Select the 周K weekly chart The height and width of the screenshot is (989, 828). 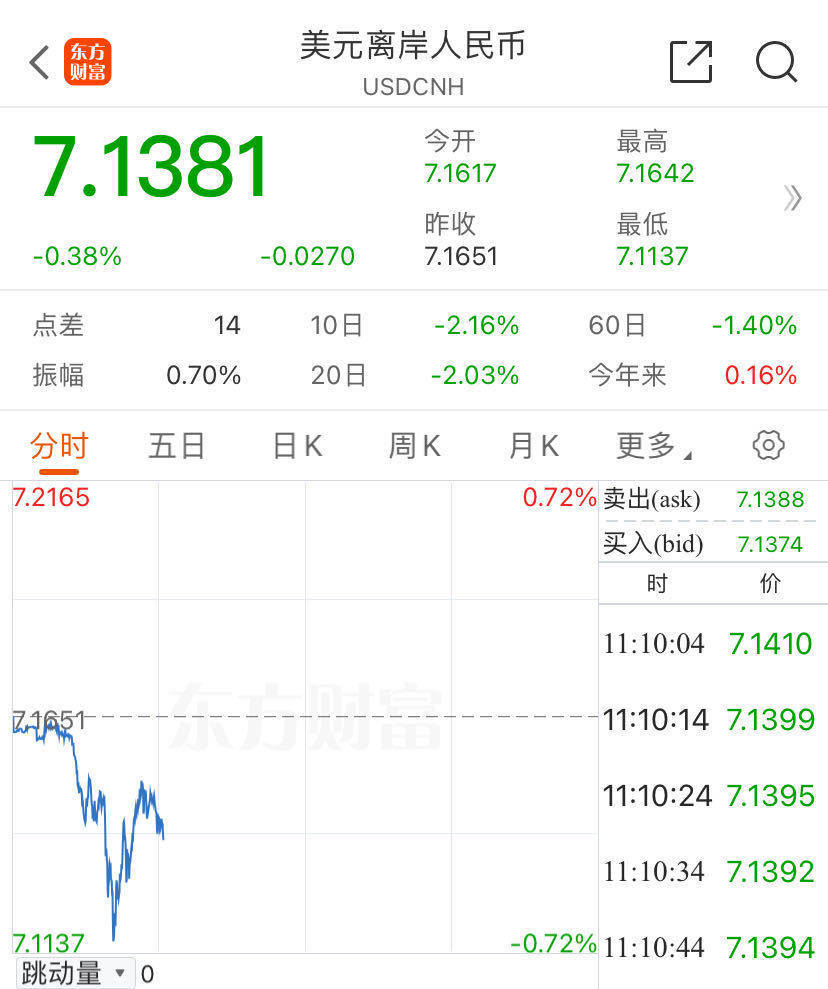click(x=412, y=446)
